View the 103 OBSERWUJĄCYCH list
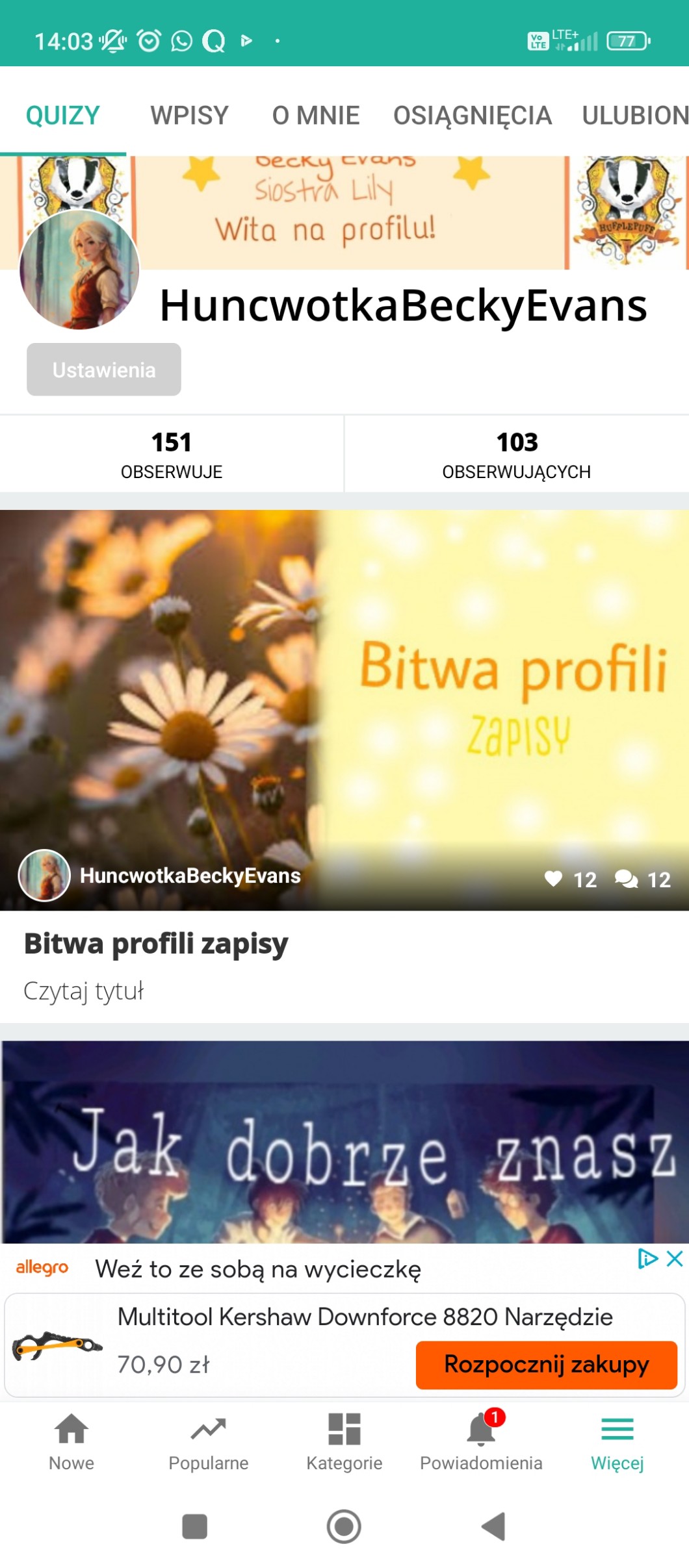This screenshot has height=1568, width=689. [517, 454]
